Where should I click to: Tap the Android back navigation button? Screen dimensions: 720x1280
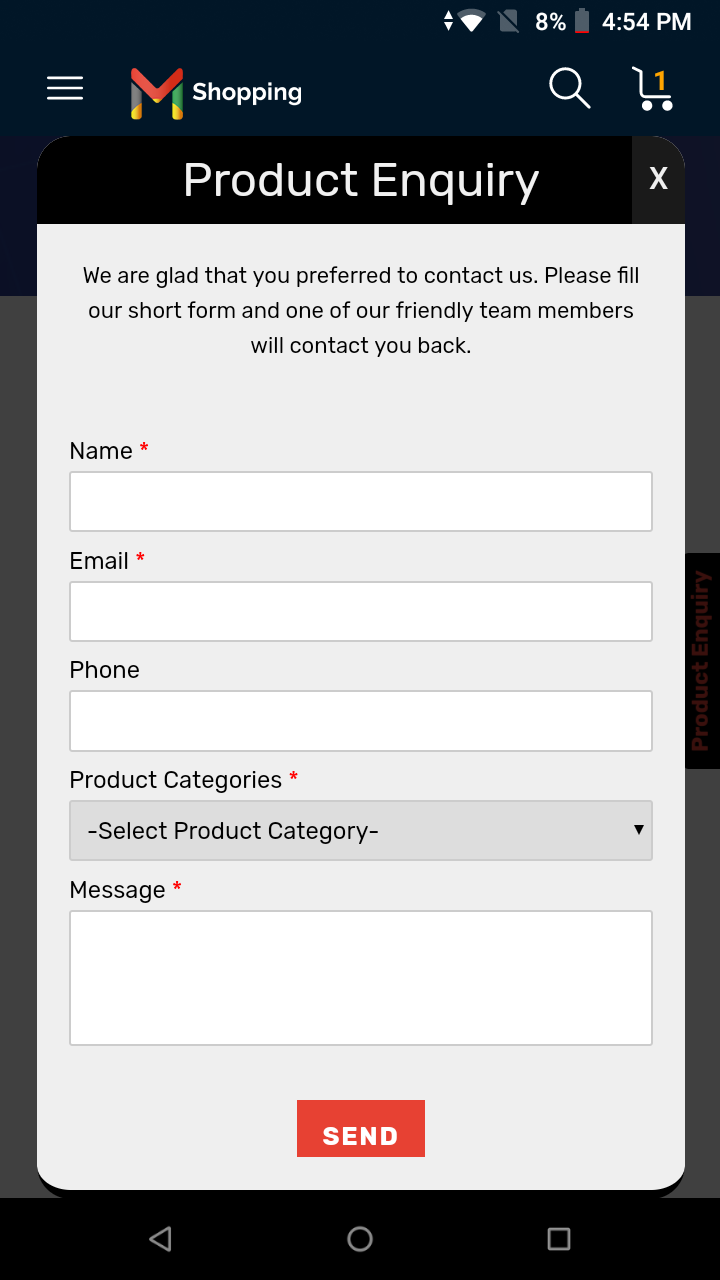[160, 1237]
